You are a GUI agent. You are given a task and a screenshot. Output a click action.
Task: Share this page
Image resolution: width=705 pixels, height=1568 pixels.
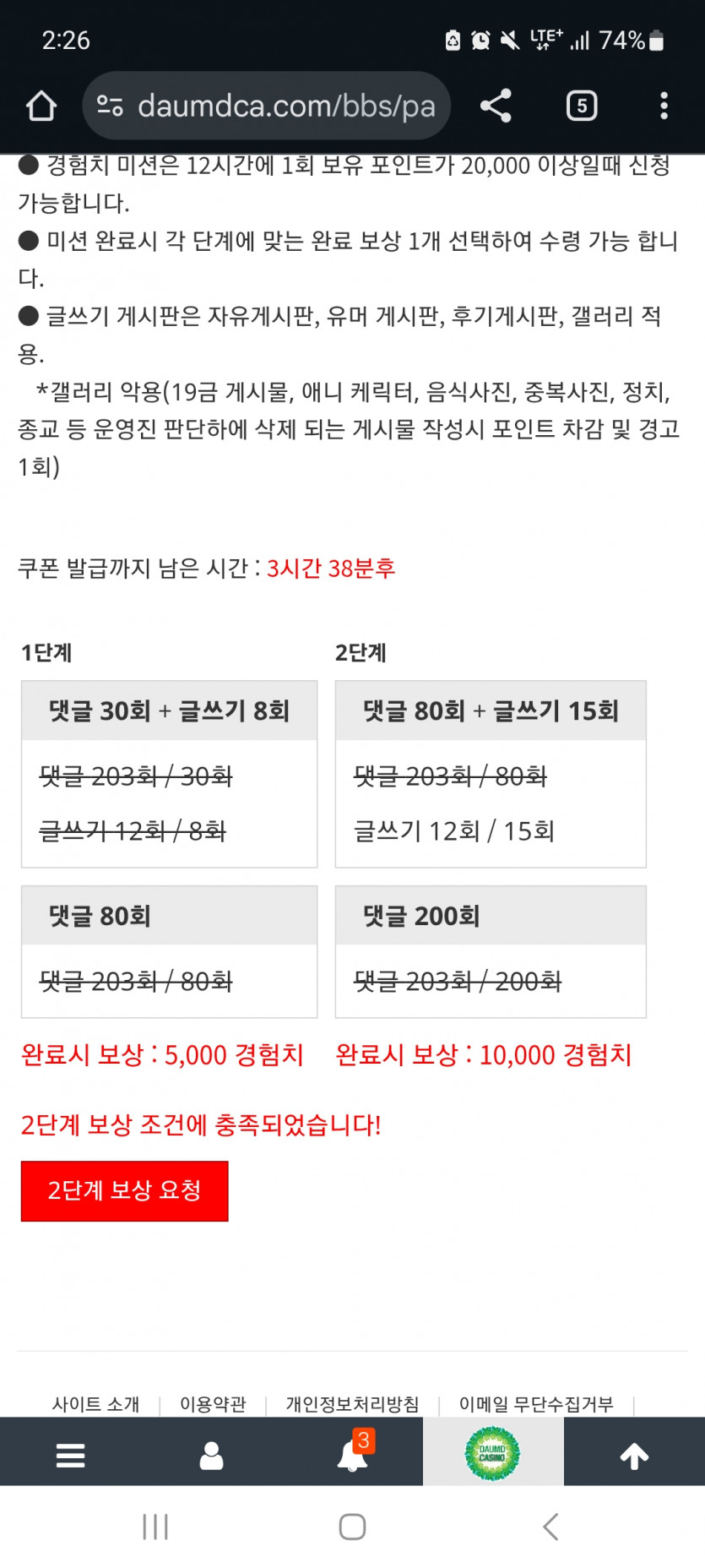[x=496, y=106]
